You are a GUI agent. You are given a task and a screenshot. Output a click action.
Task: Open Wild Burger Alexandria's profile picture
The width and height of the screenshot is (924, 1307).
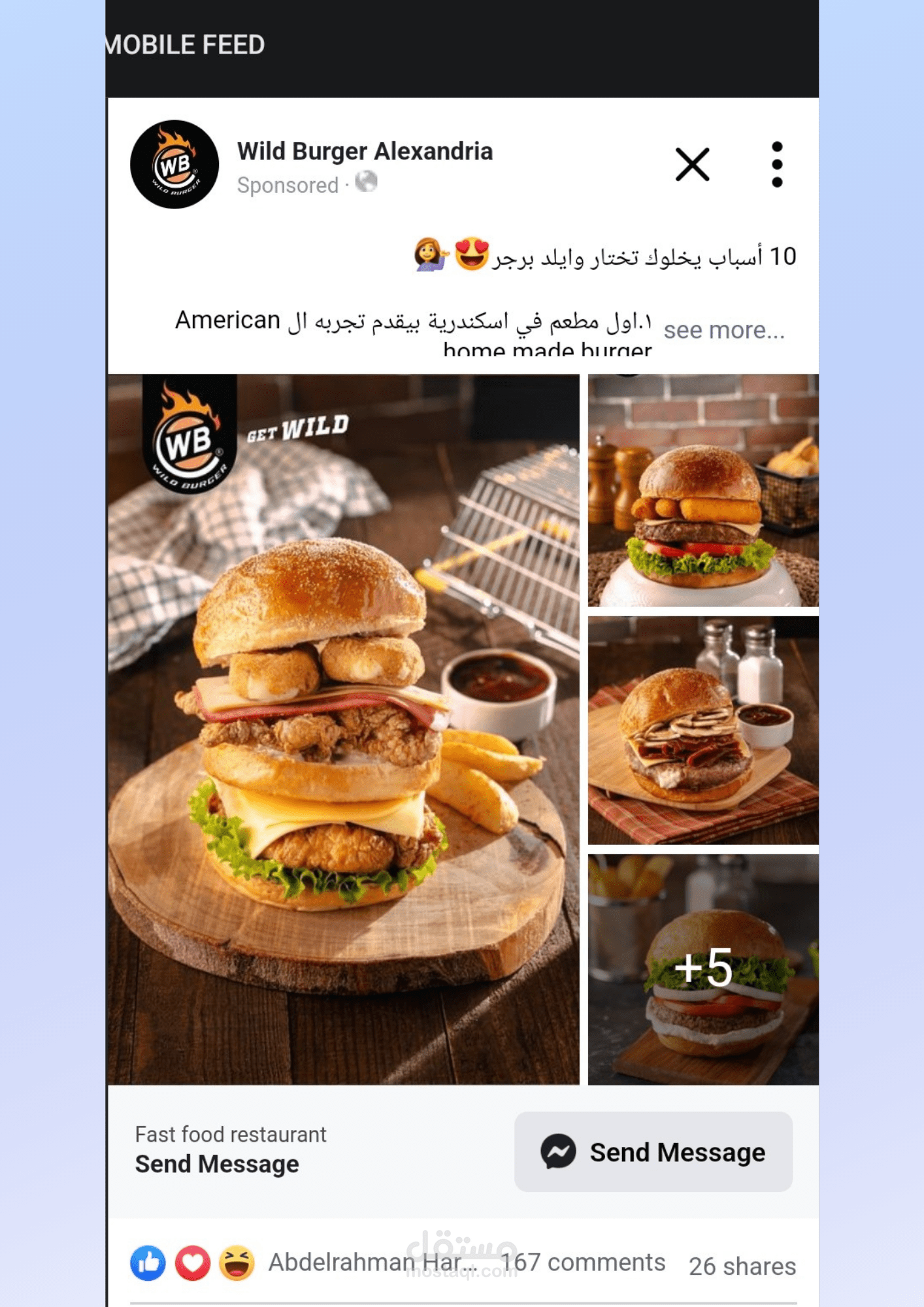(174, 165)
